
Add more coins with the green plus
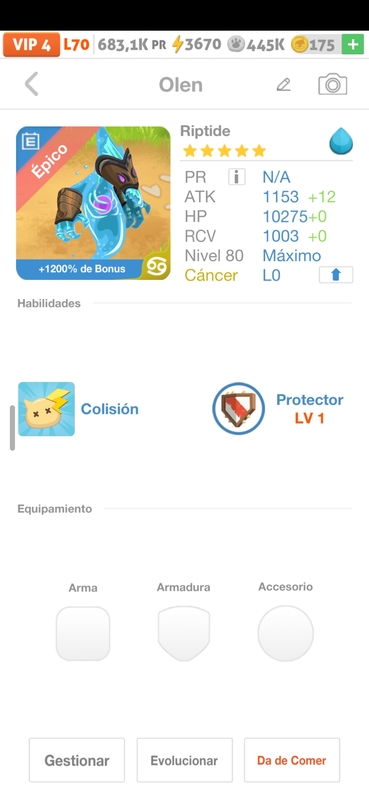pos(353,45)
